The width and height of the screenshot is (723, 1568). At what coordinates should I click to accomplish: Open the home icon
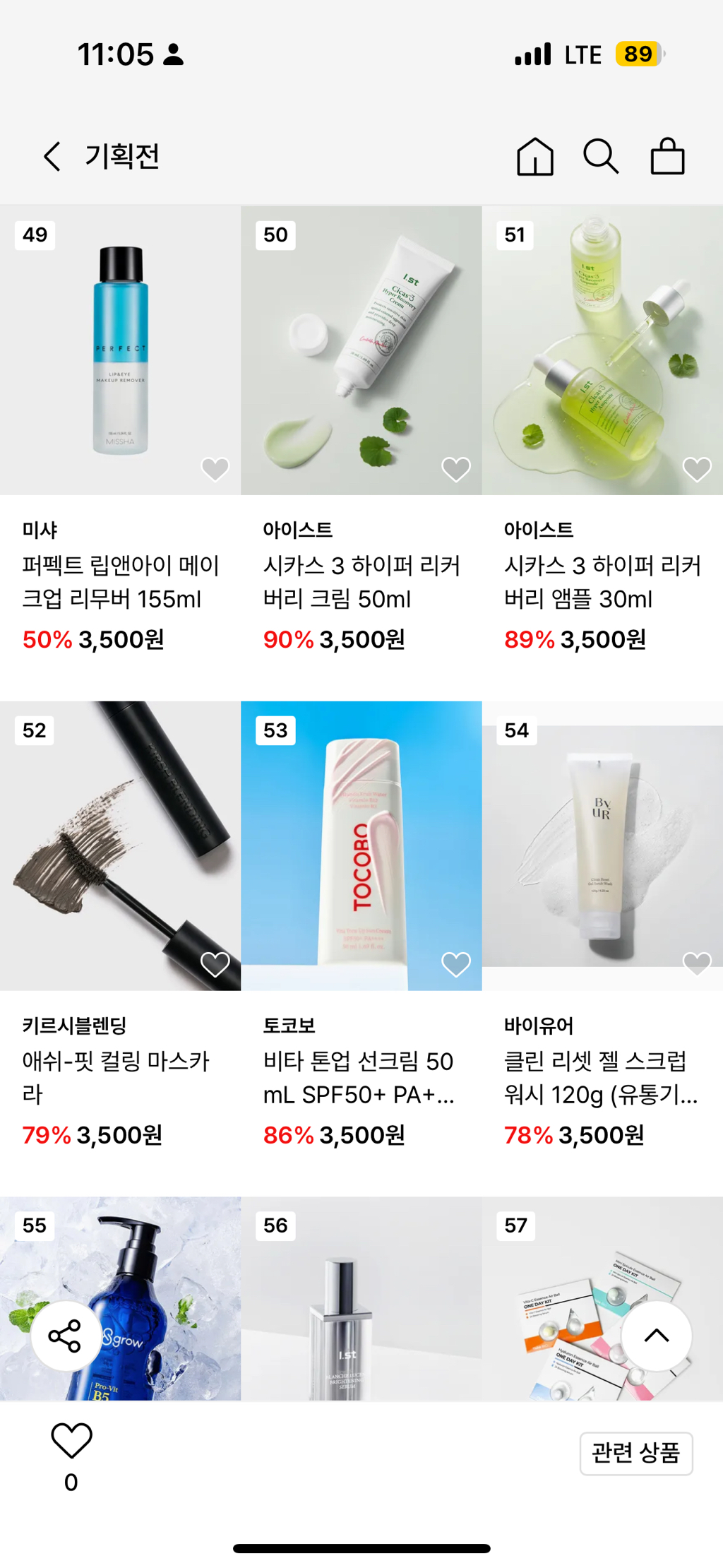point(534,156)
